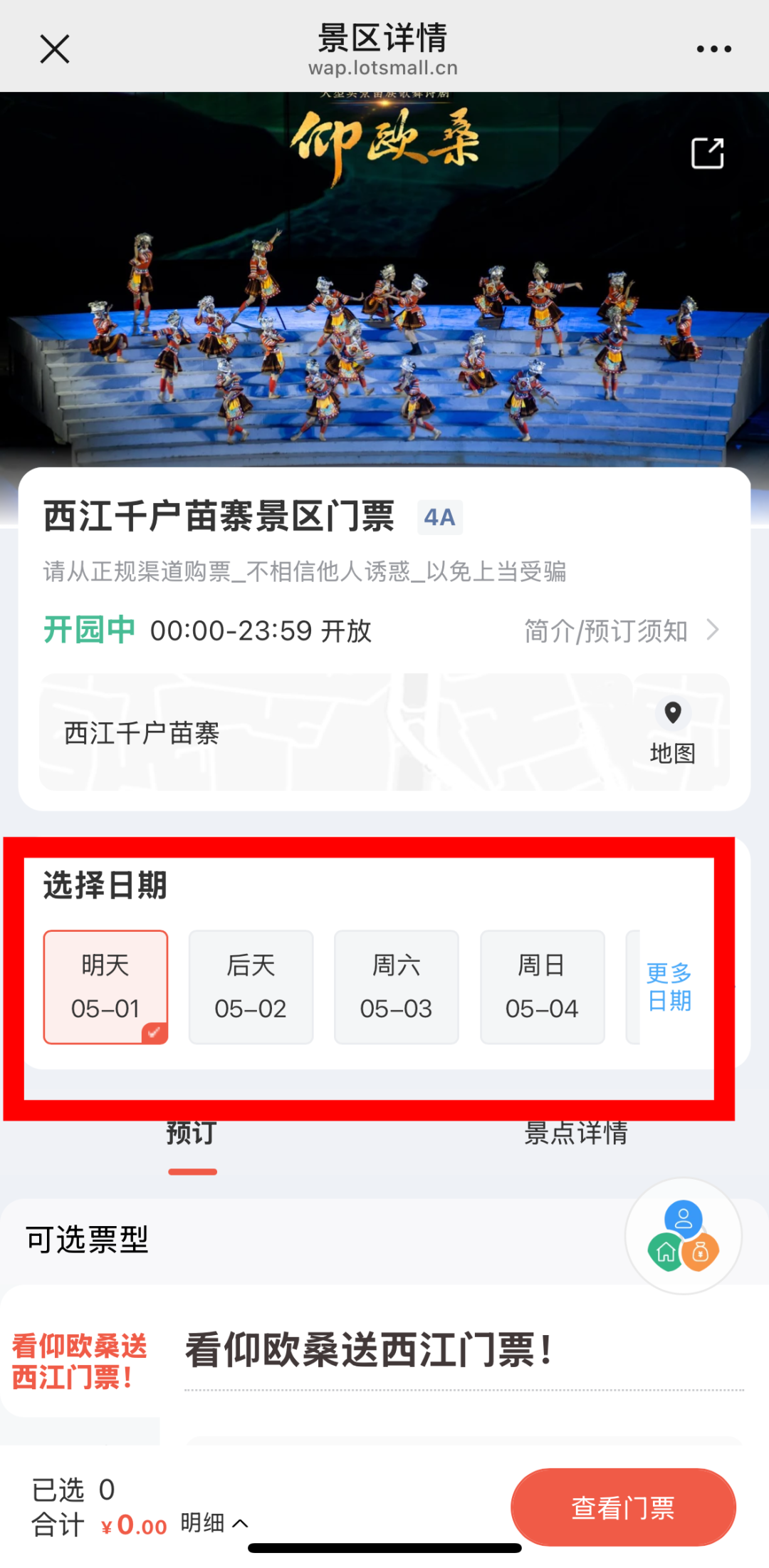Close the 景区详情 web page
The height and width of the screenshot is (1568, 769).
(55, 49)
